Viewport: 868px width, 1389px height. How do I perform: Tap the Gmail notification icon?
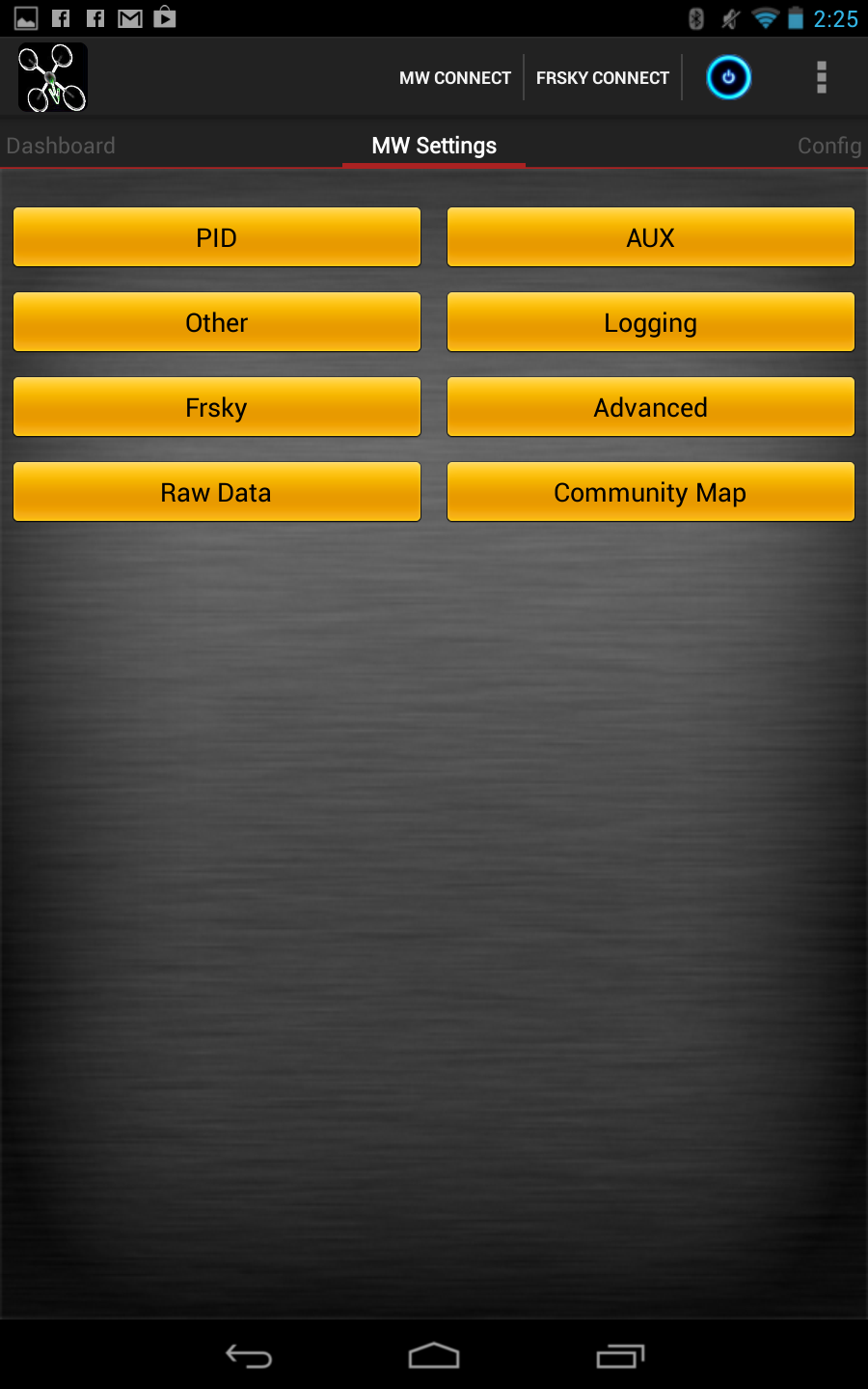click(132, 16)
